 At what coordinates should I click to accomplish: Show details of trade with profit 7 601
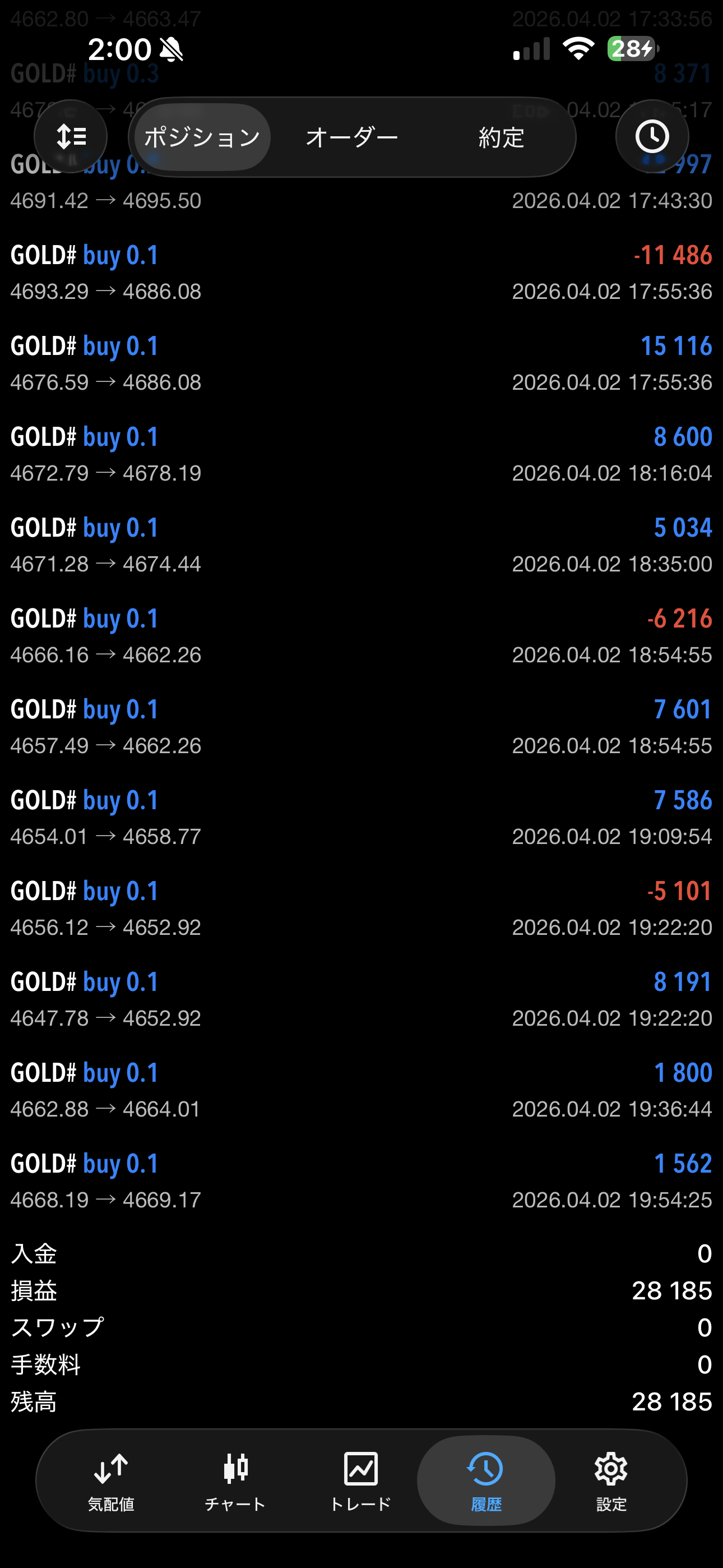point(361,727)
